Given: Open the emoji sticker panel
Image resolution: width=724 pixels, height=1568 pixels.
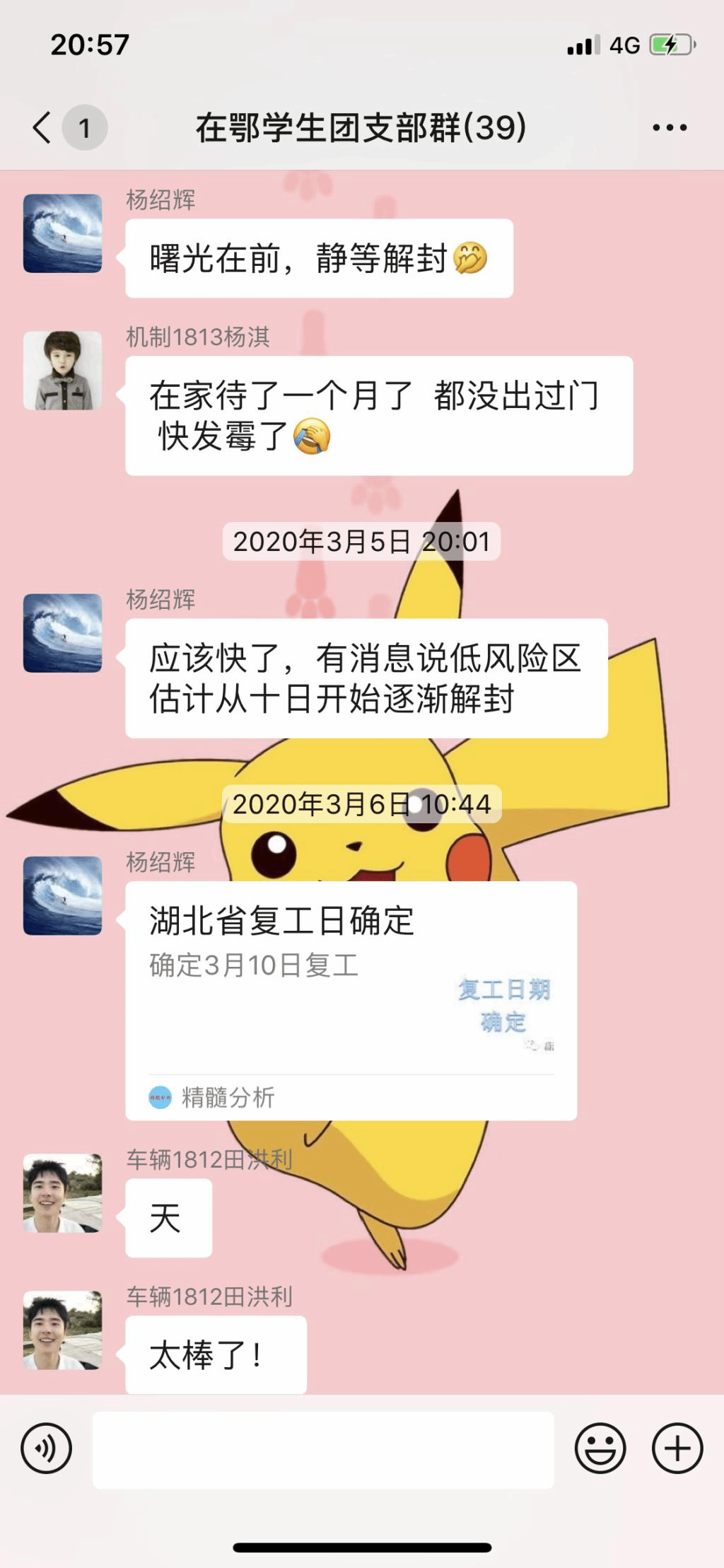Looking at the screenshot, I should [600, 1448].
